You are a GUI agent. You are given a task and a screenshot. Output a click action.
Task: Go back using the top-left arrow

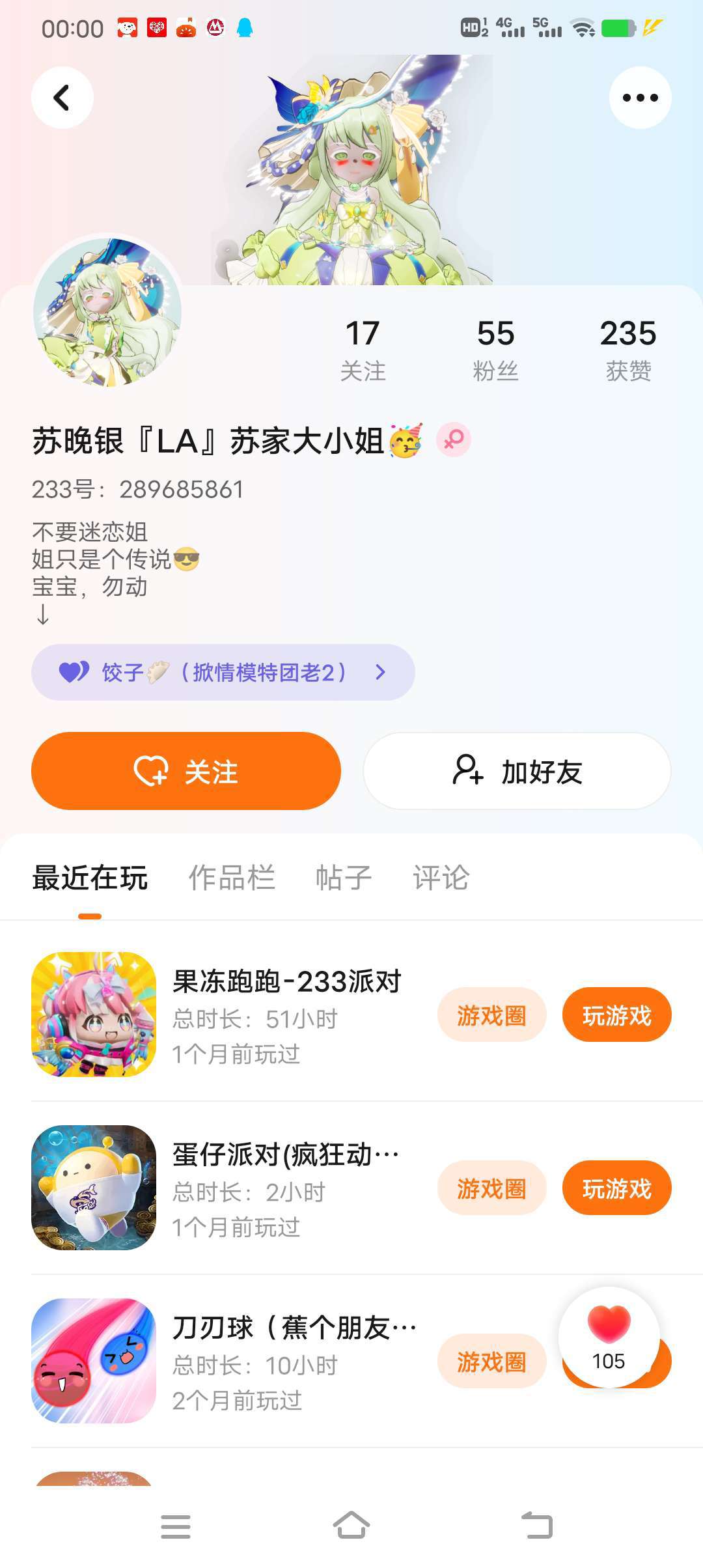62,98
